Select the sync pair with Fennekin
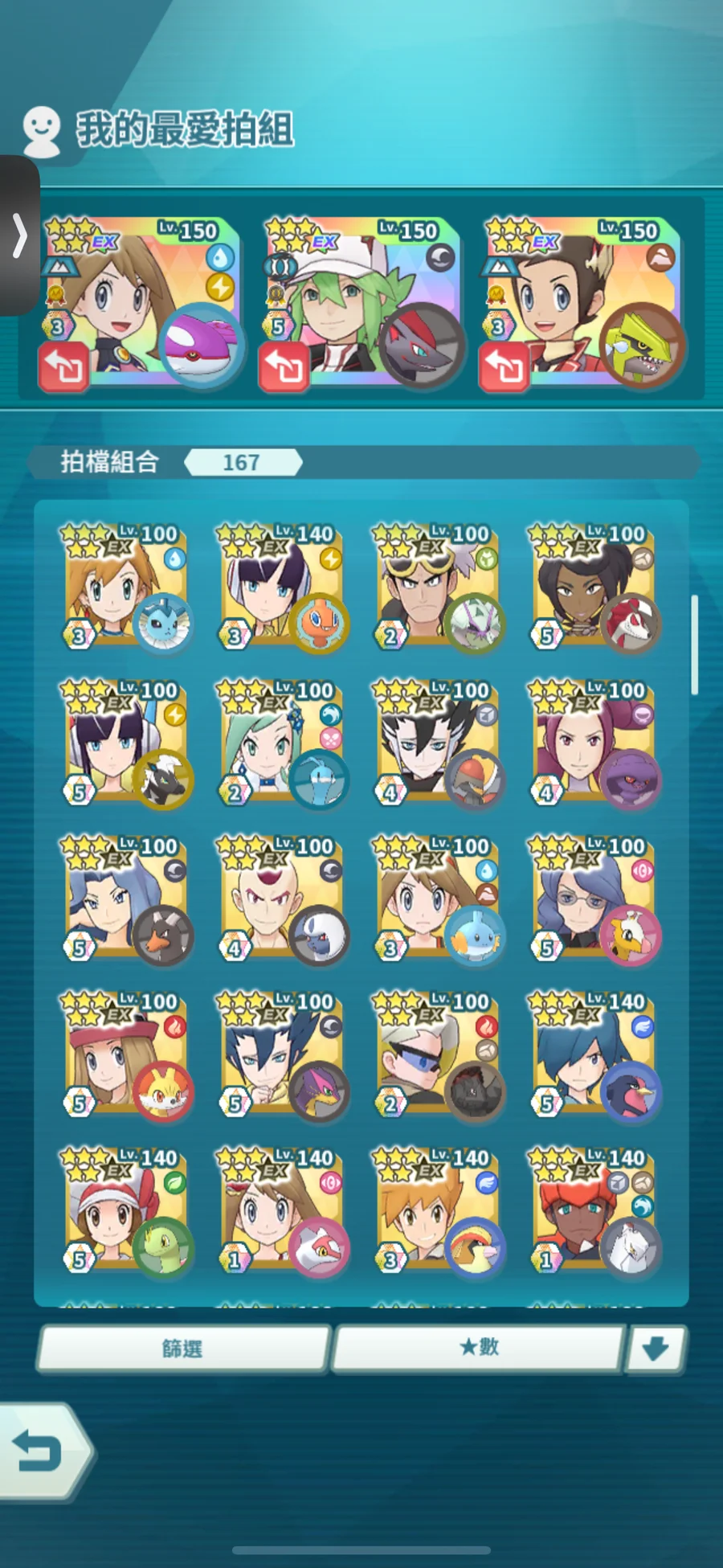The image size is (723, 1568). 126,1055
